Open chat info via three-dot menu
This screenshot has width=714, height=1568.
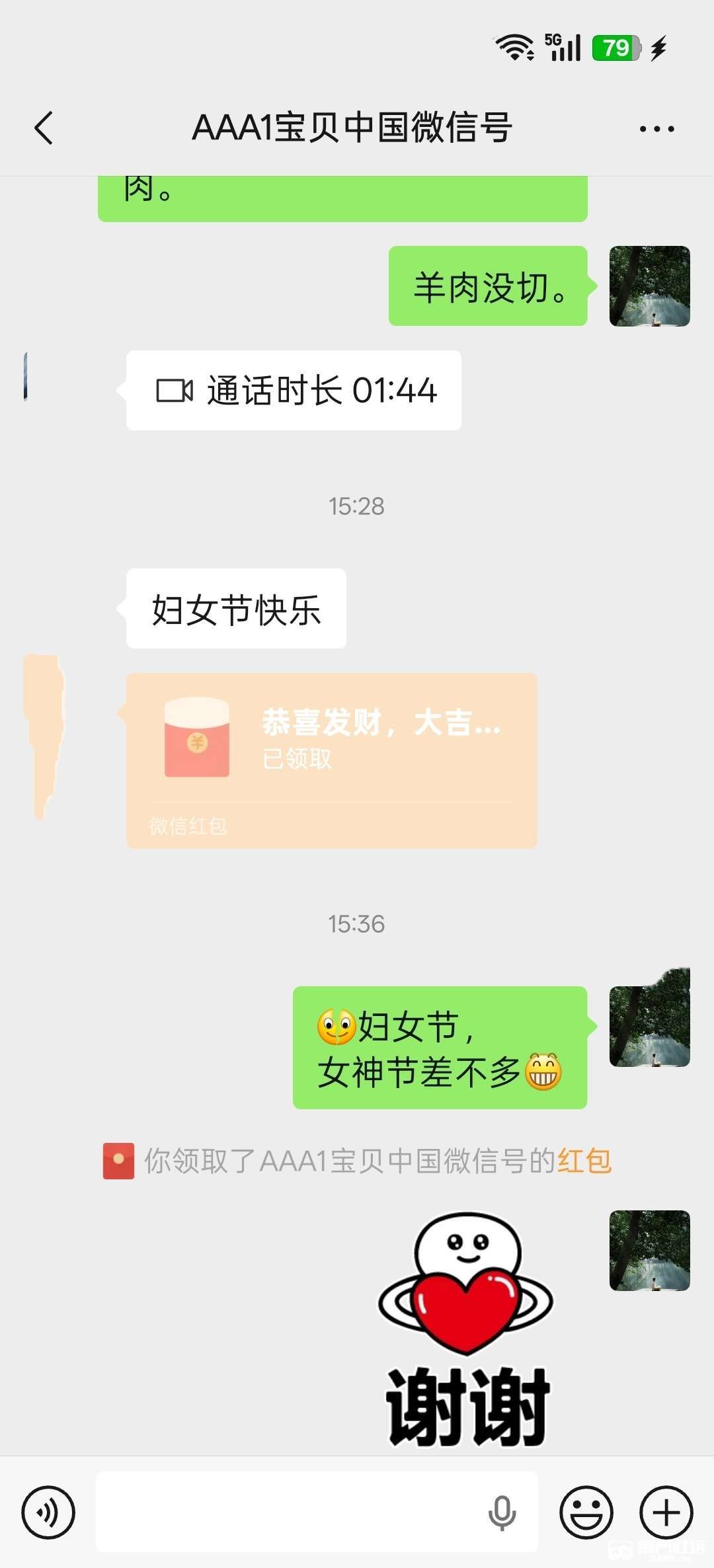(x=656, y=128)
